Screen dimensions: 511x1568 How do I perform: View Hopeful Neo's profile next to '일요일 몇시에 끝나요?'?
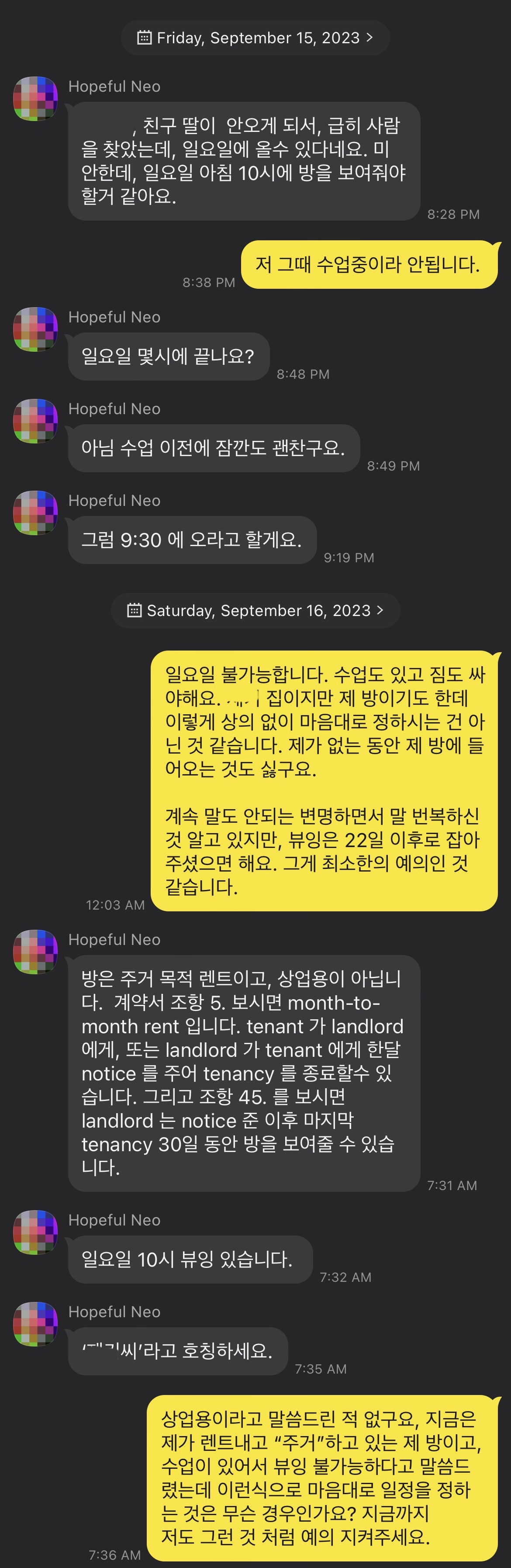tap(35, 329)
